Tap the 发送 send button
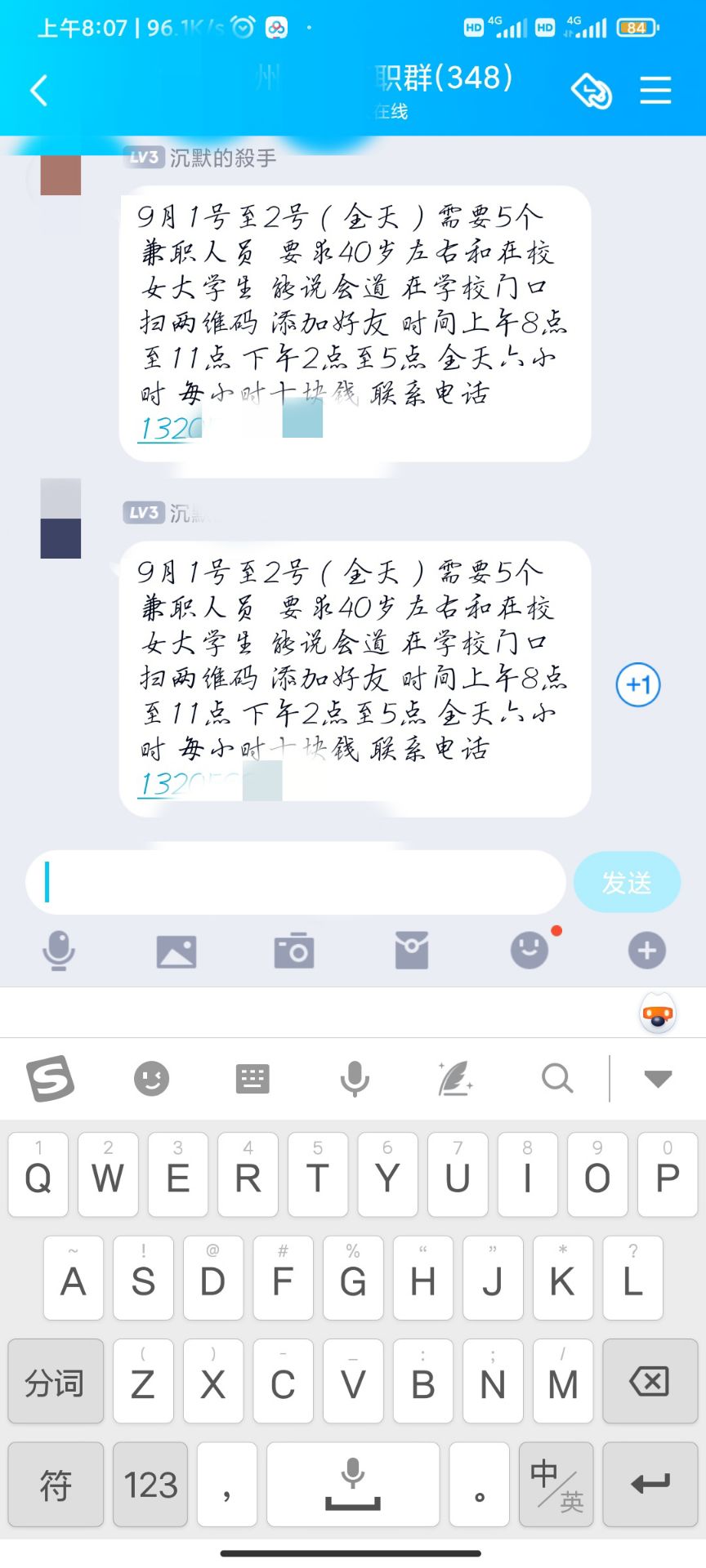 627,882
